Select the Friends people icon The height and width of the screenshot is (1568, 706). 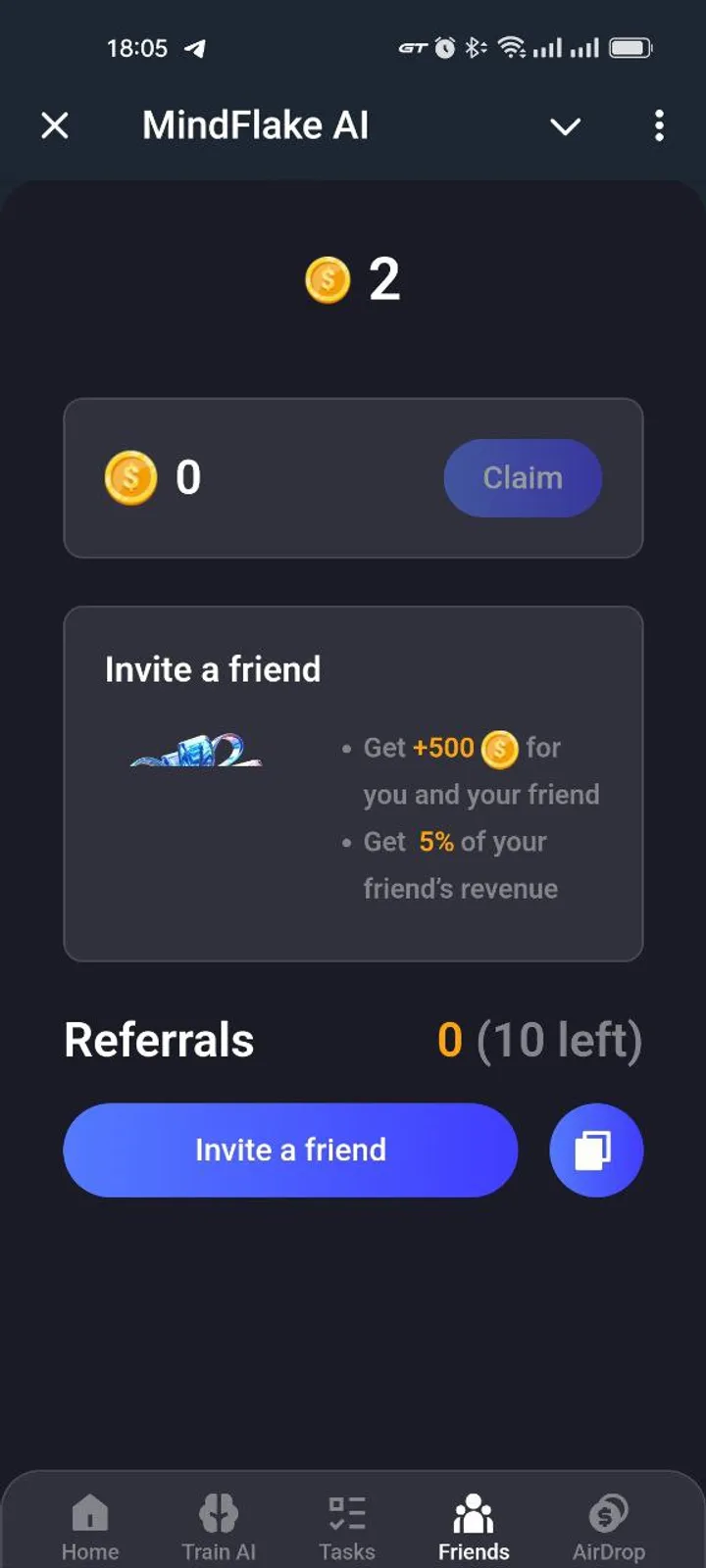tap(474, 1512)
